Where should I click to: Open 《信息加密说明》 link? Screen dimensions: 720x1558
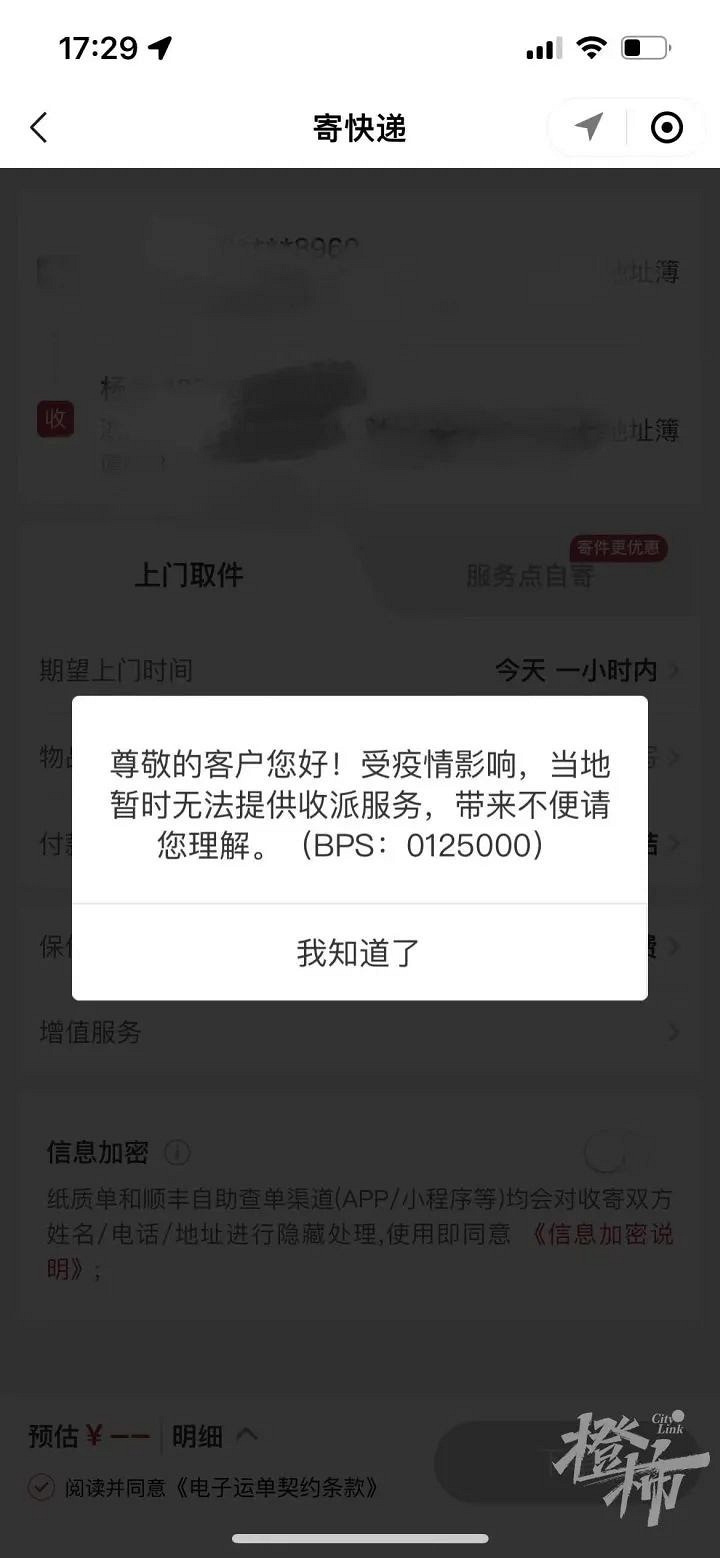(x=600, y=1235)
